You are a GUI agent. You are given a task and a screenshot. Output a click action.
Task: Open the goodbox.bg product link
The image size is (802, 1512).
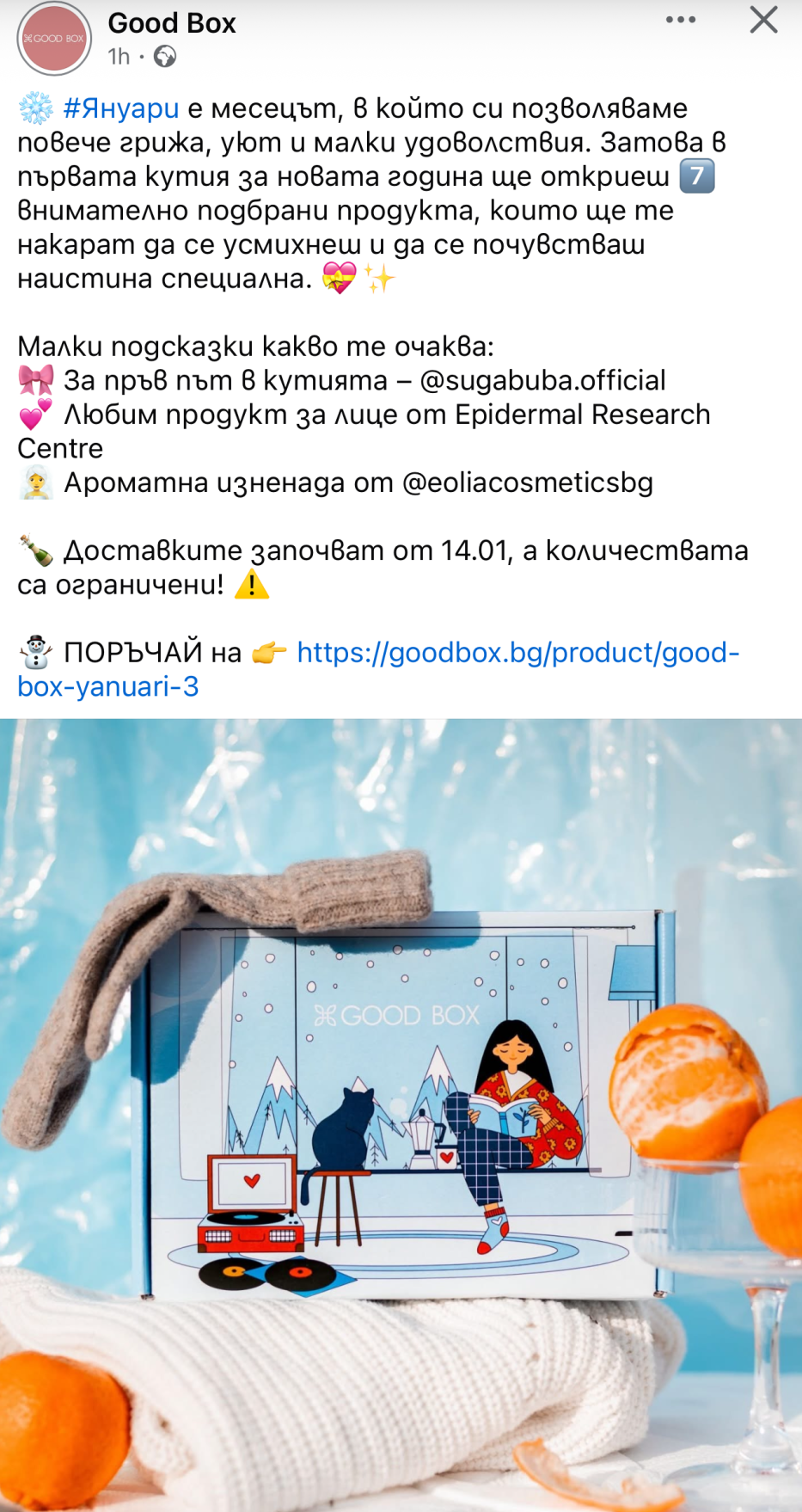pos(378,669)
